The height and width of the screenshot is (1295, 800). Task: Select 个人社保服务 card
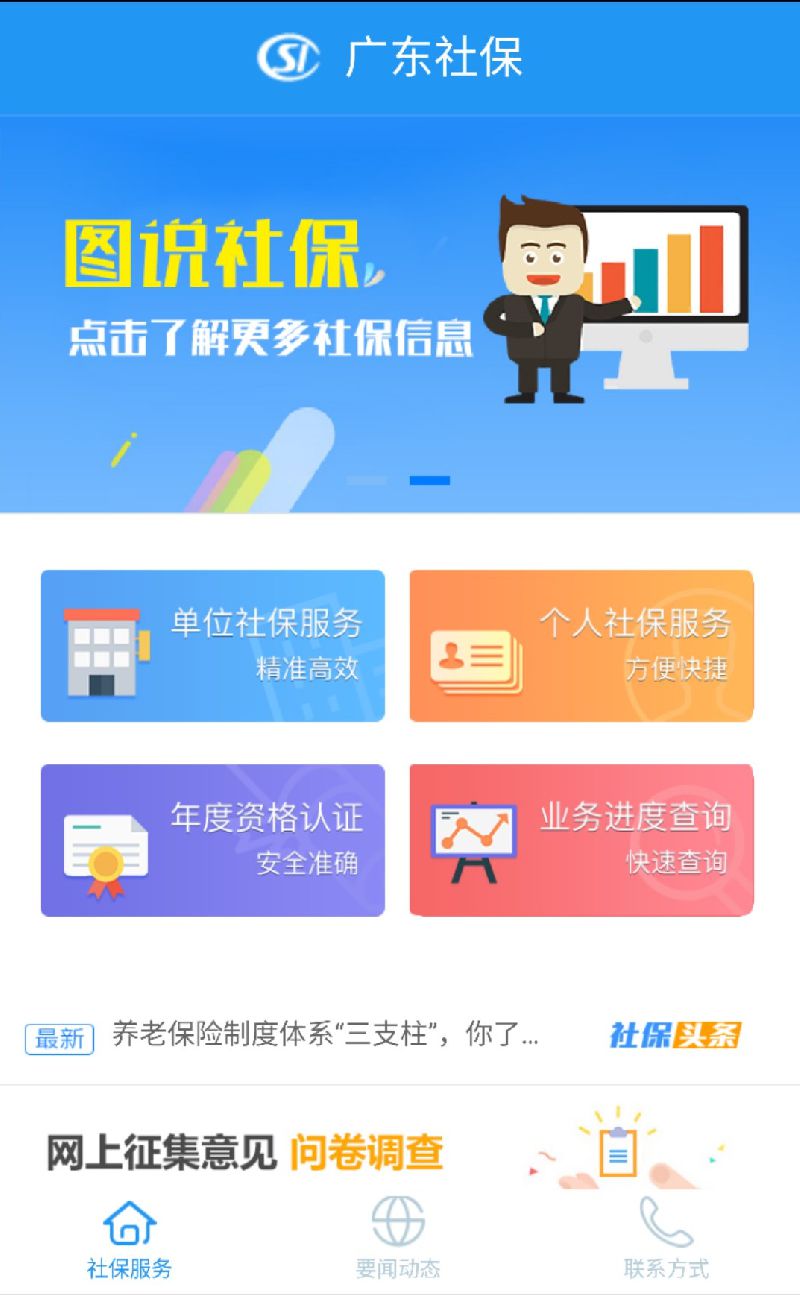581,645
